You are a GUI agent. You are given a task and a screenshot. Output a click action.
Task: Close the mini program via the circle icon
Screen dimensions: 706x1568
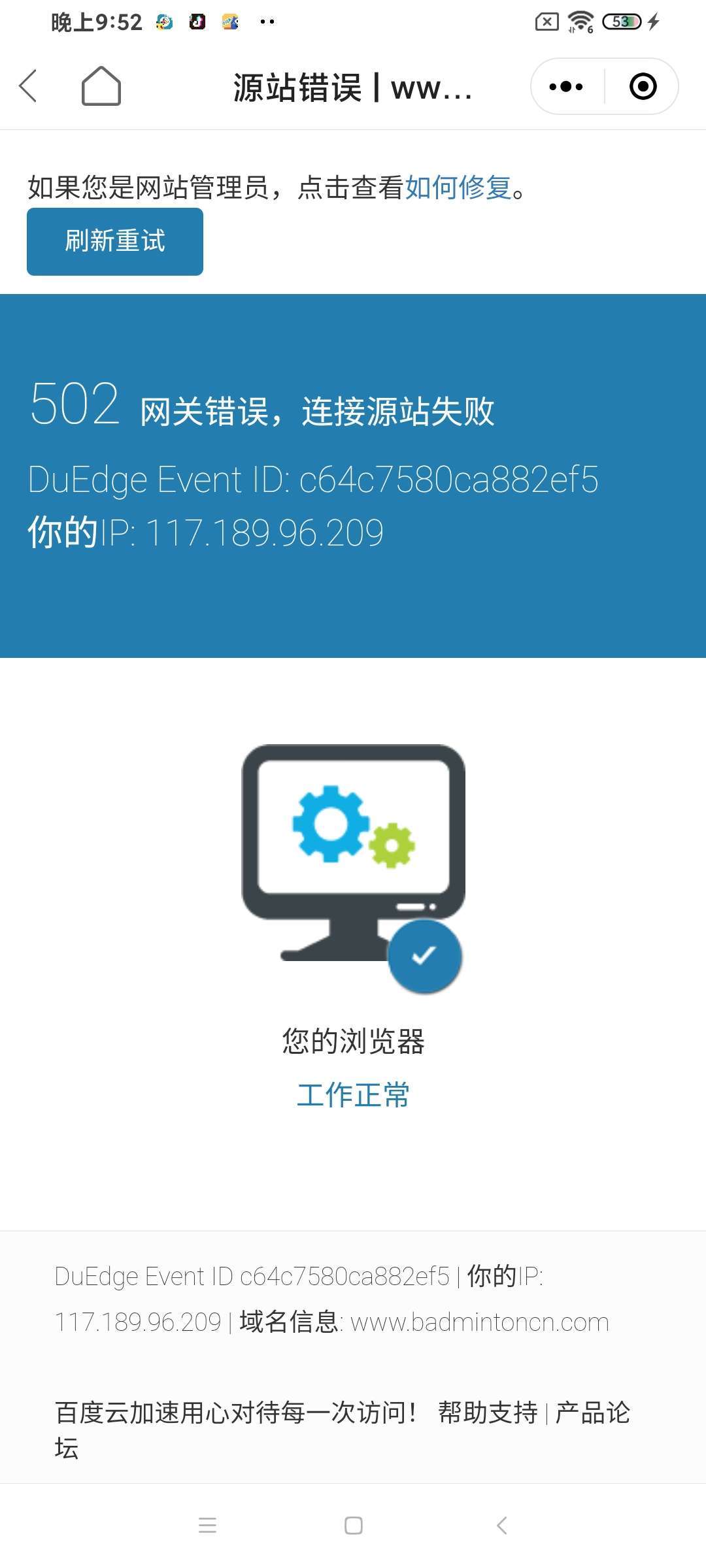[x=643, y=86]
